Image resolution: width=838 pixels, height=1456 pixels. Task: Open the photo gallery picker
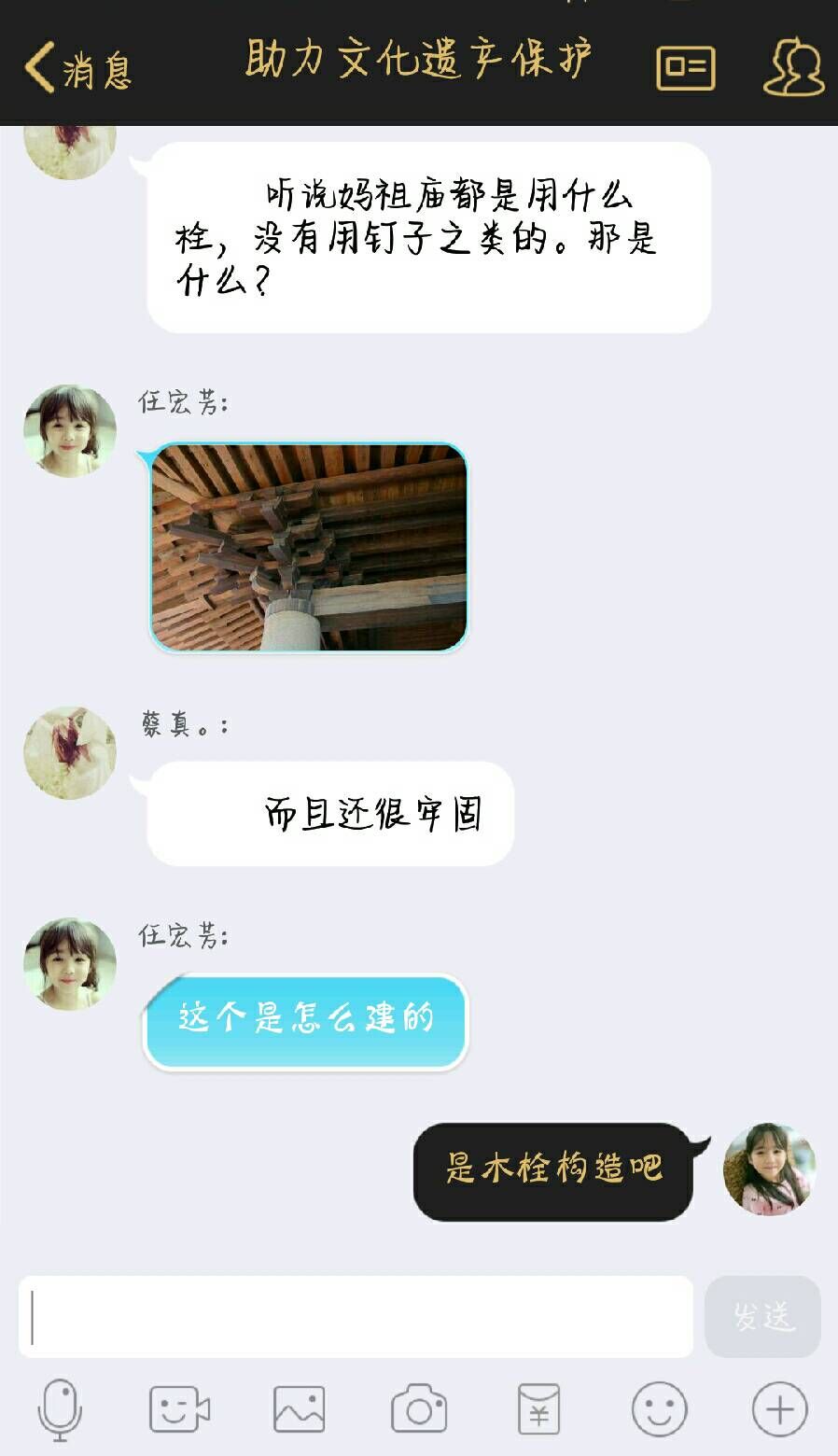299,1409
